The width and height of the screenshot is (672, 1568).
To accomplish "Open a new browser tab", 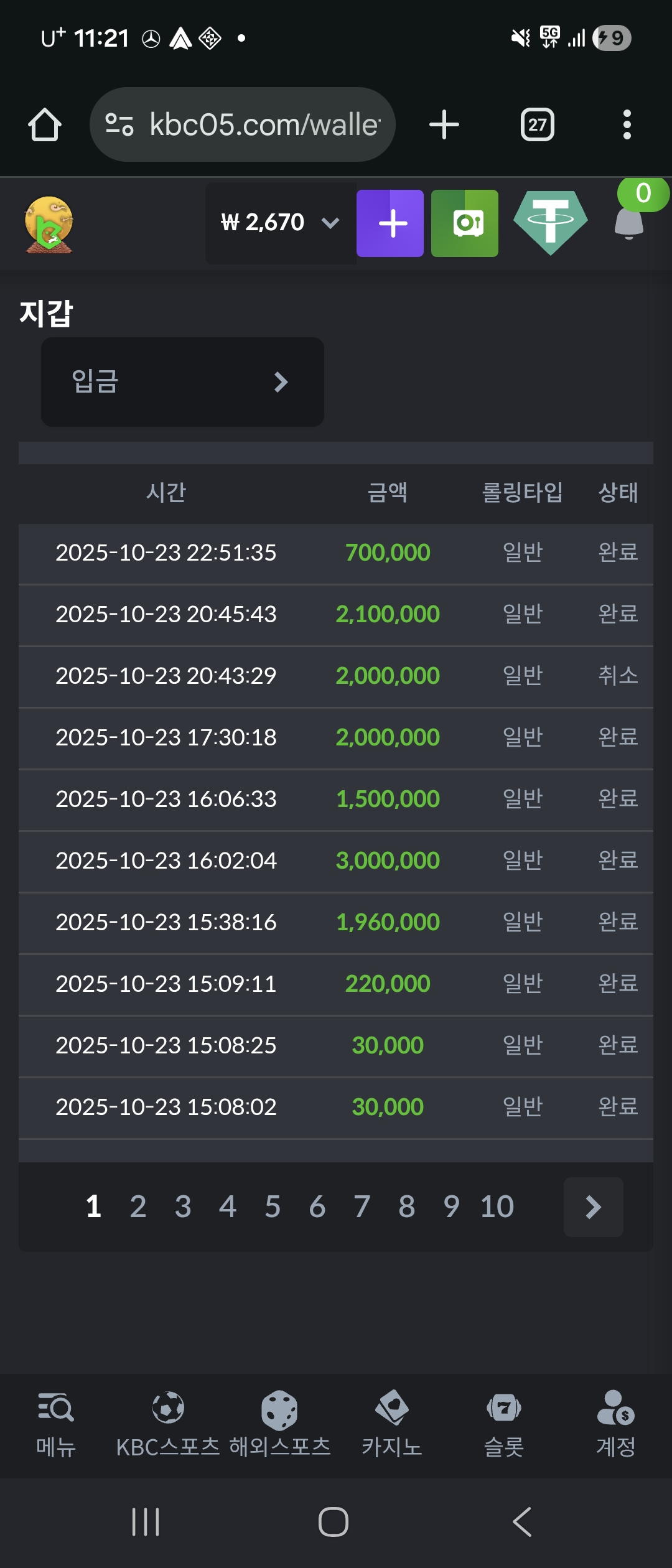I will [x=444, y=124].
